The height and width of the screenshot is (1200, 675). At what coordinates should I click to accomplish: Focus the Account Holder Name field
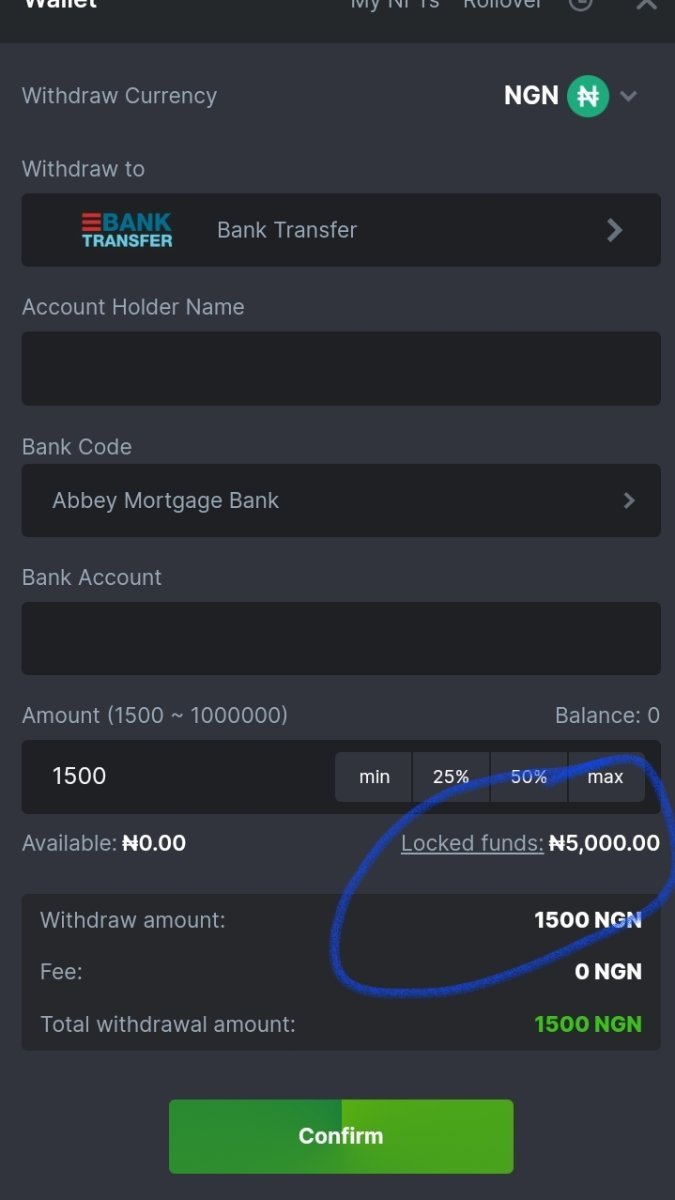point(340,368)
